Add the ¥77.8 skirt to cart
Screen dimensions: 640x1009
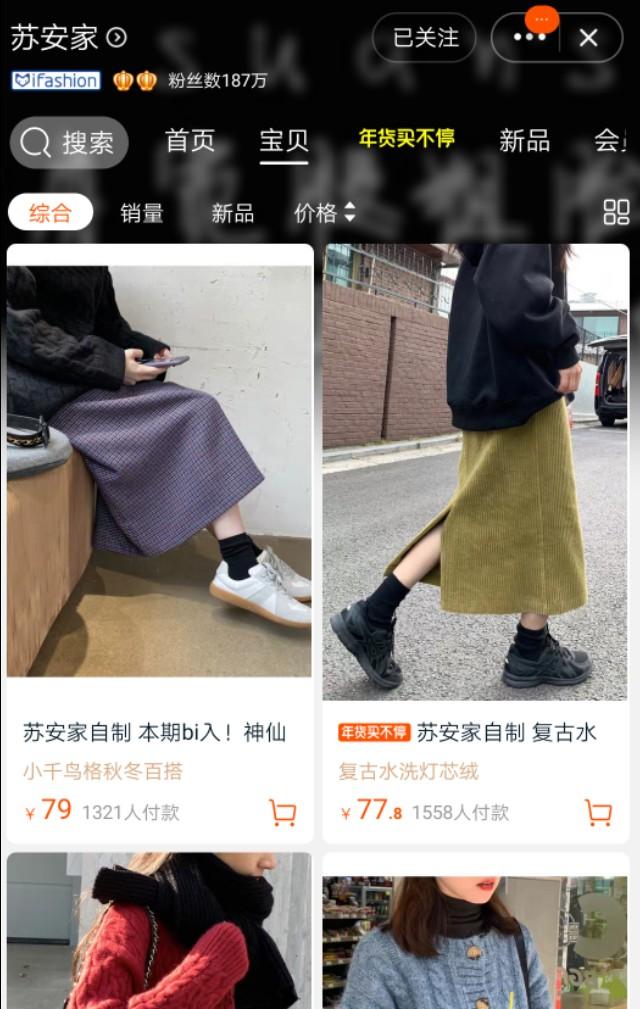598,811
